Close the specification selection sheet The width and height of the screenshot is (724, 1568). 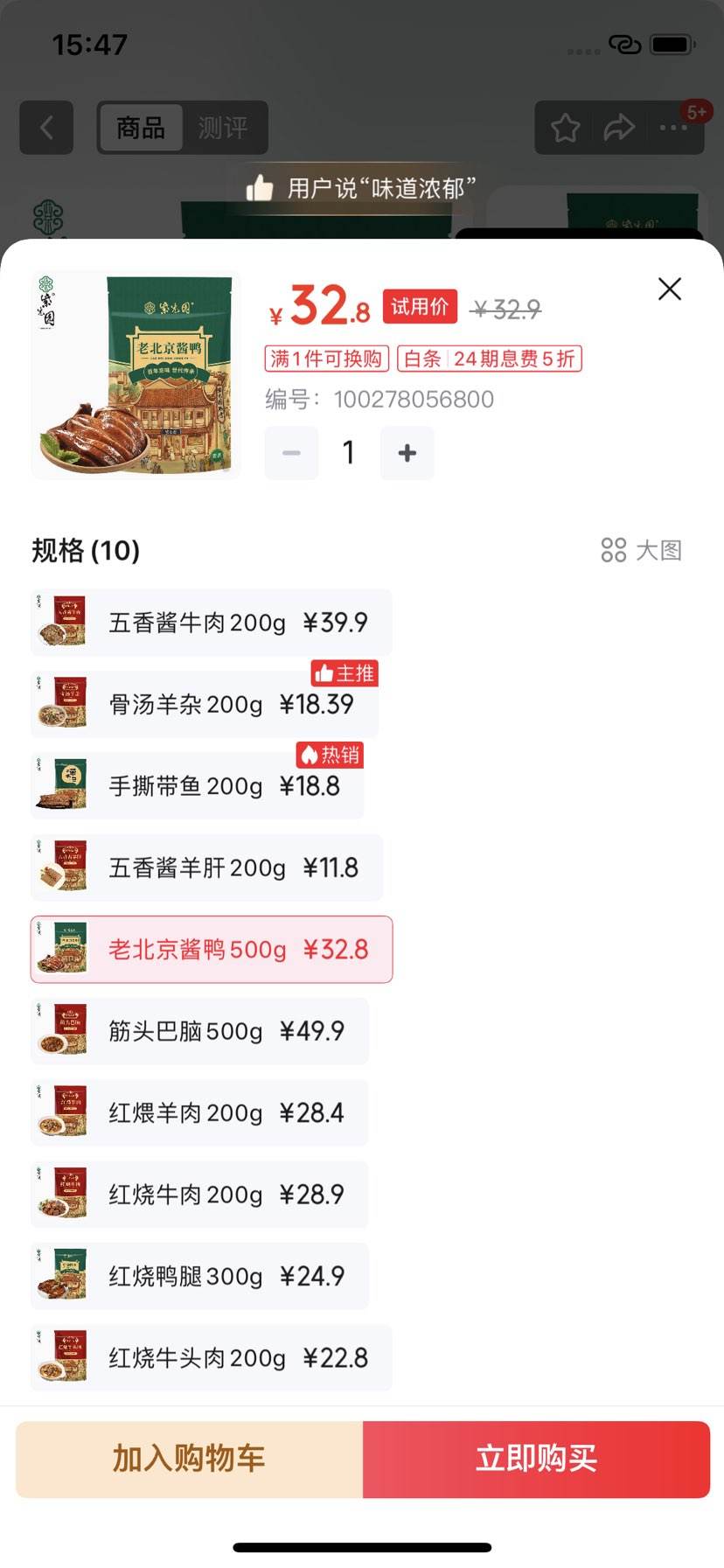[x=669, y=289]
